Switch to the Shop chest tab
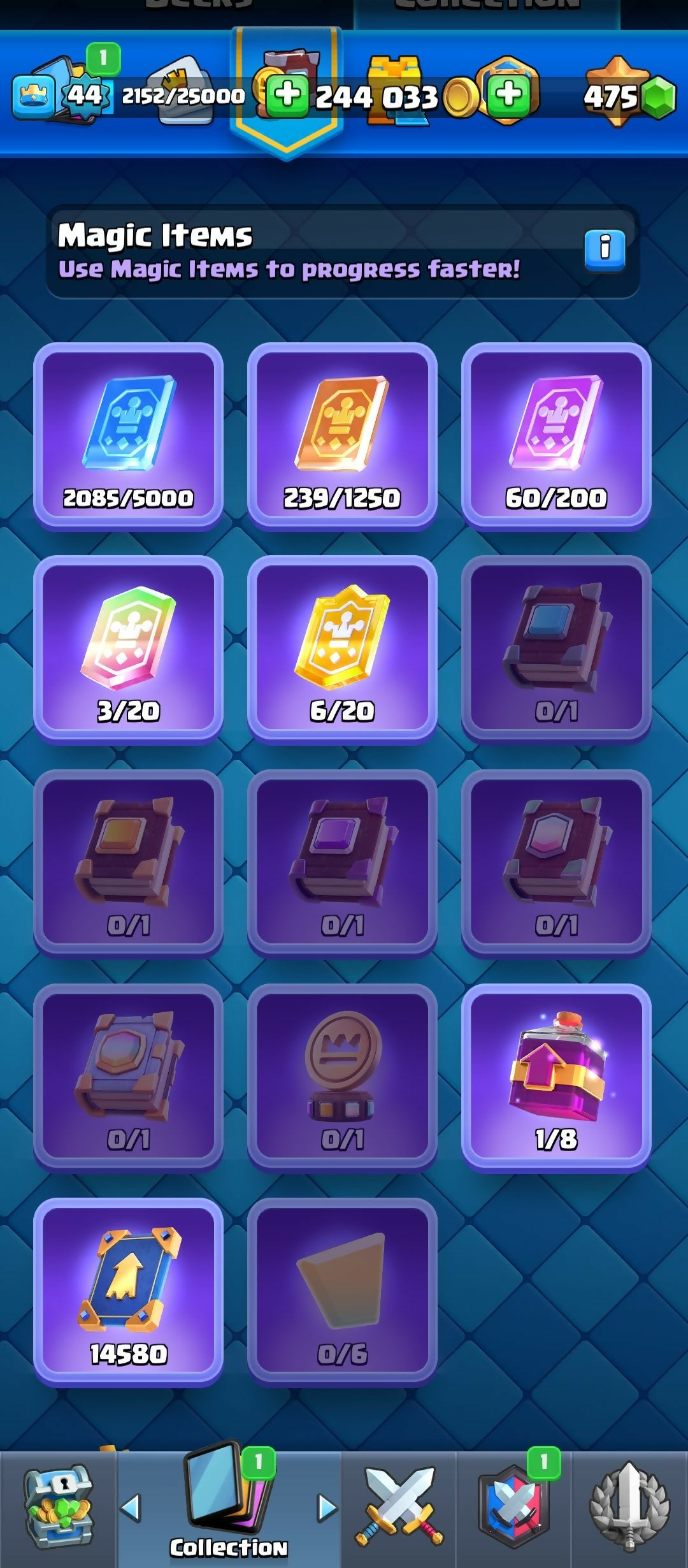Image resolution: width=688 pixels, height=1568 pixels. click(59, 1508)
